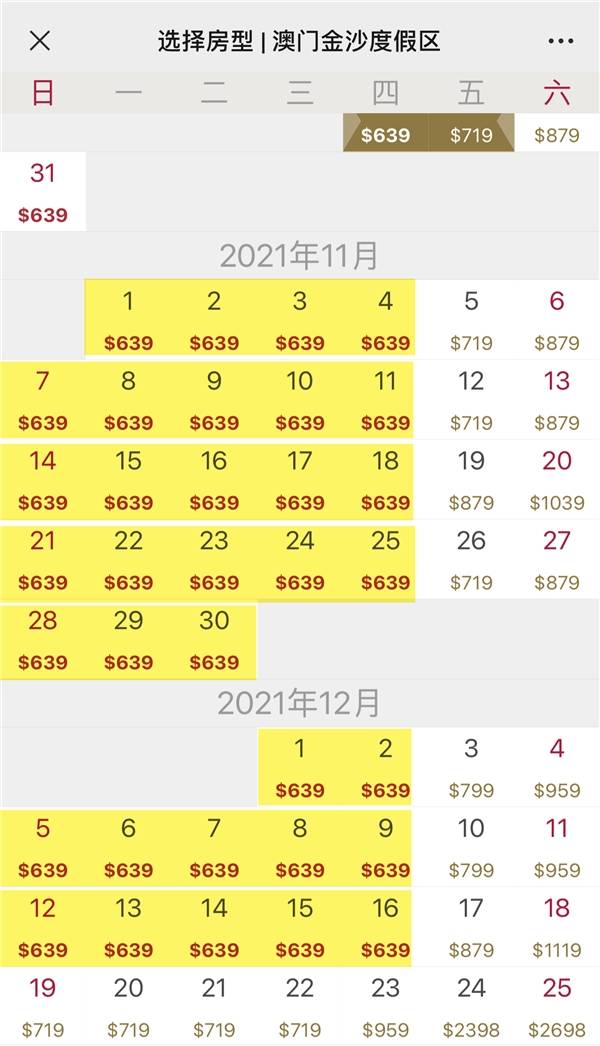Choose December 11 priced $959
Image resolution: width=600 pixels, height=1046 pixels.
[x=557, y=847]
